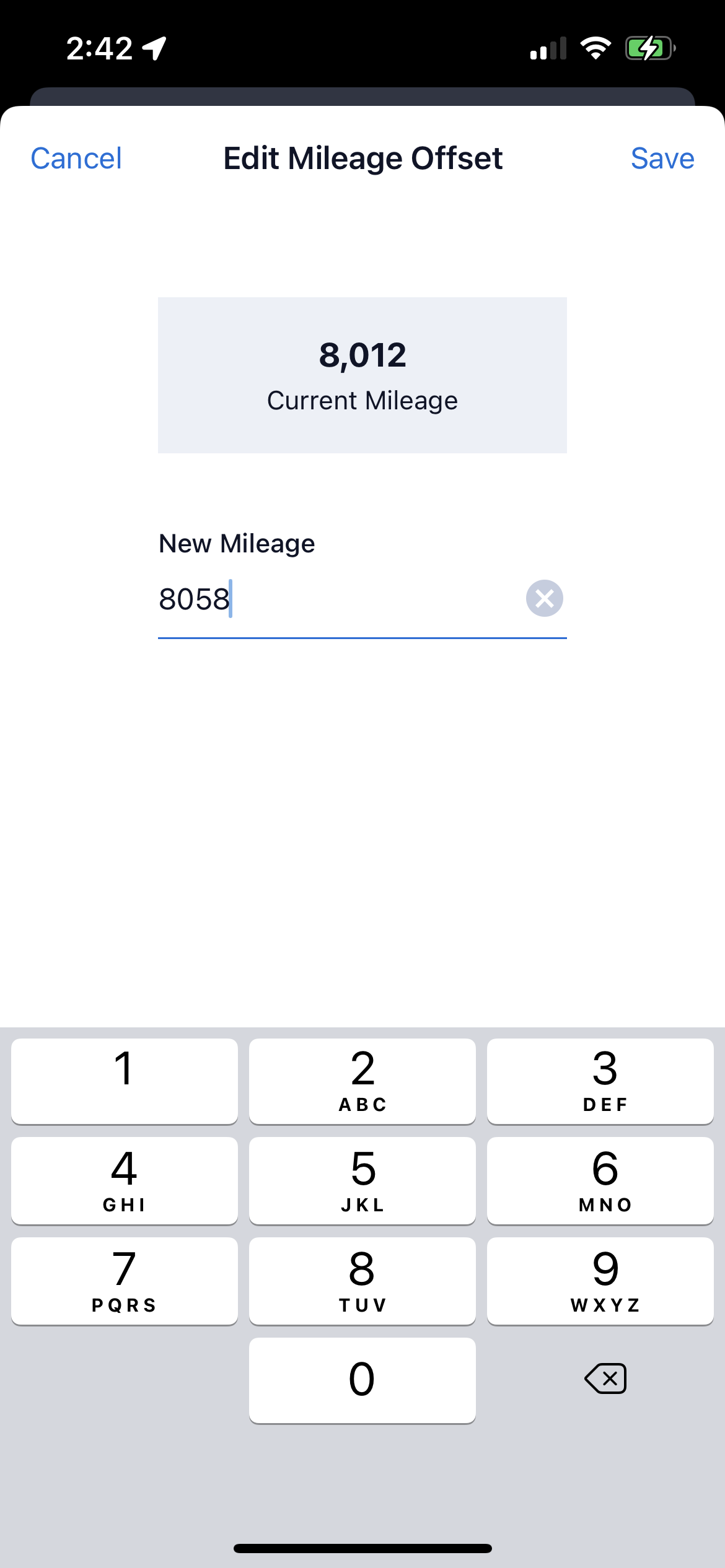
Task: Cancel editing the mileage offset
Action: coord(76,159)
